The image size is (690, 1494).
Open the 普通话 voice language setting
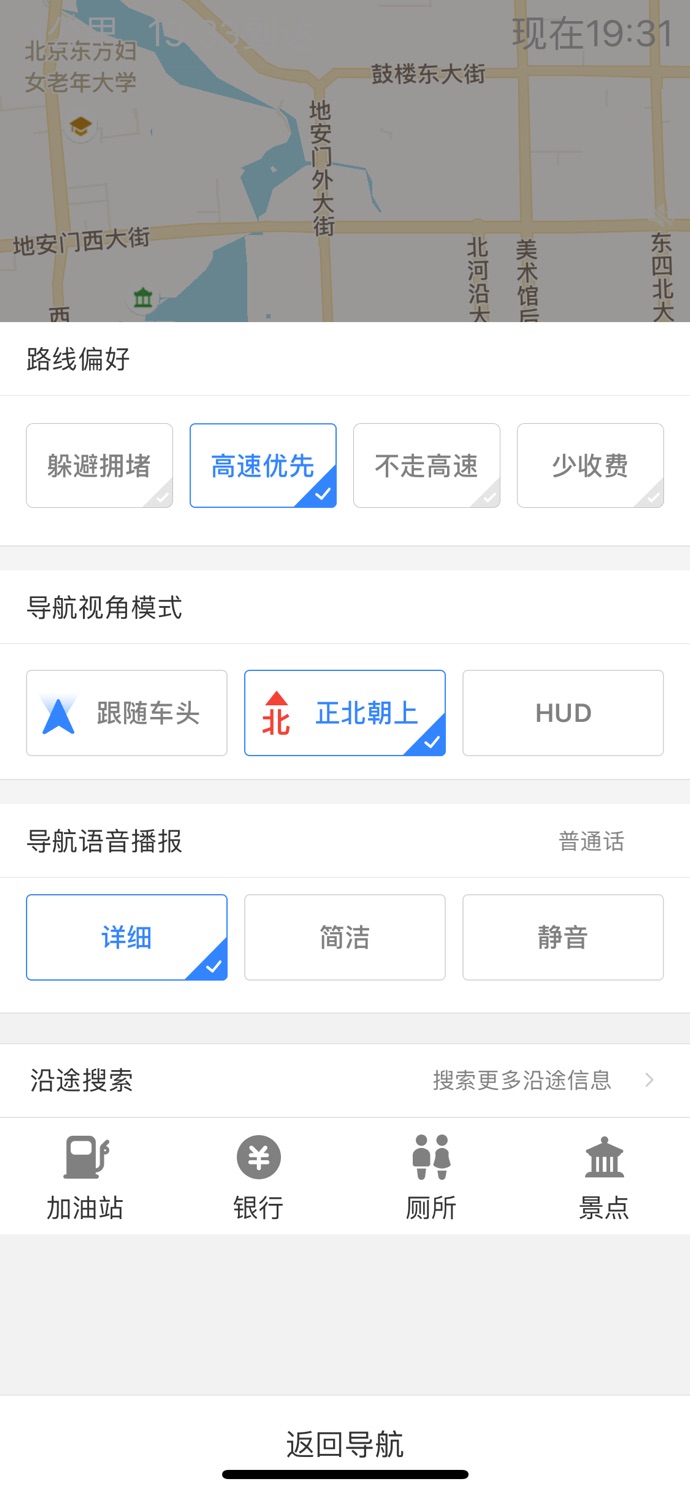coord(591,842)
